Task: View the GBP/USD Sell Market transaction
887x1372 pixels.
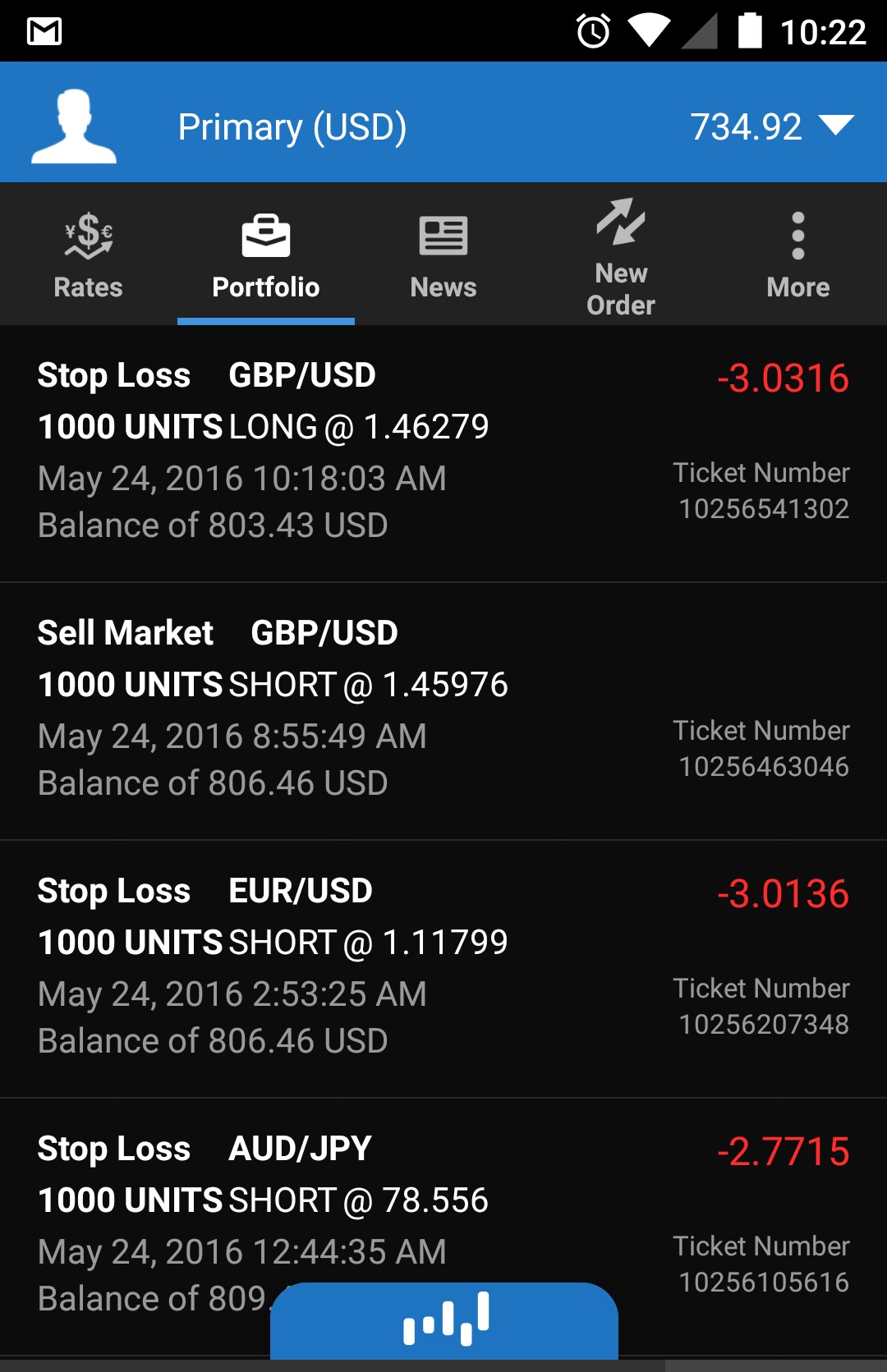Action: coord(443,710)
